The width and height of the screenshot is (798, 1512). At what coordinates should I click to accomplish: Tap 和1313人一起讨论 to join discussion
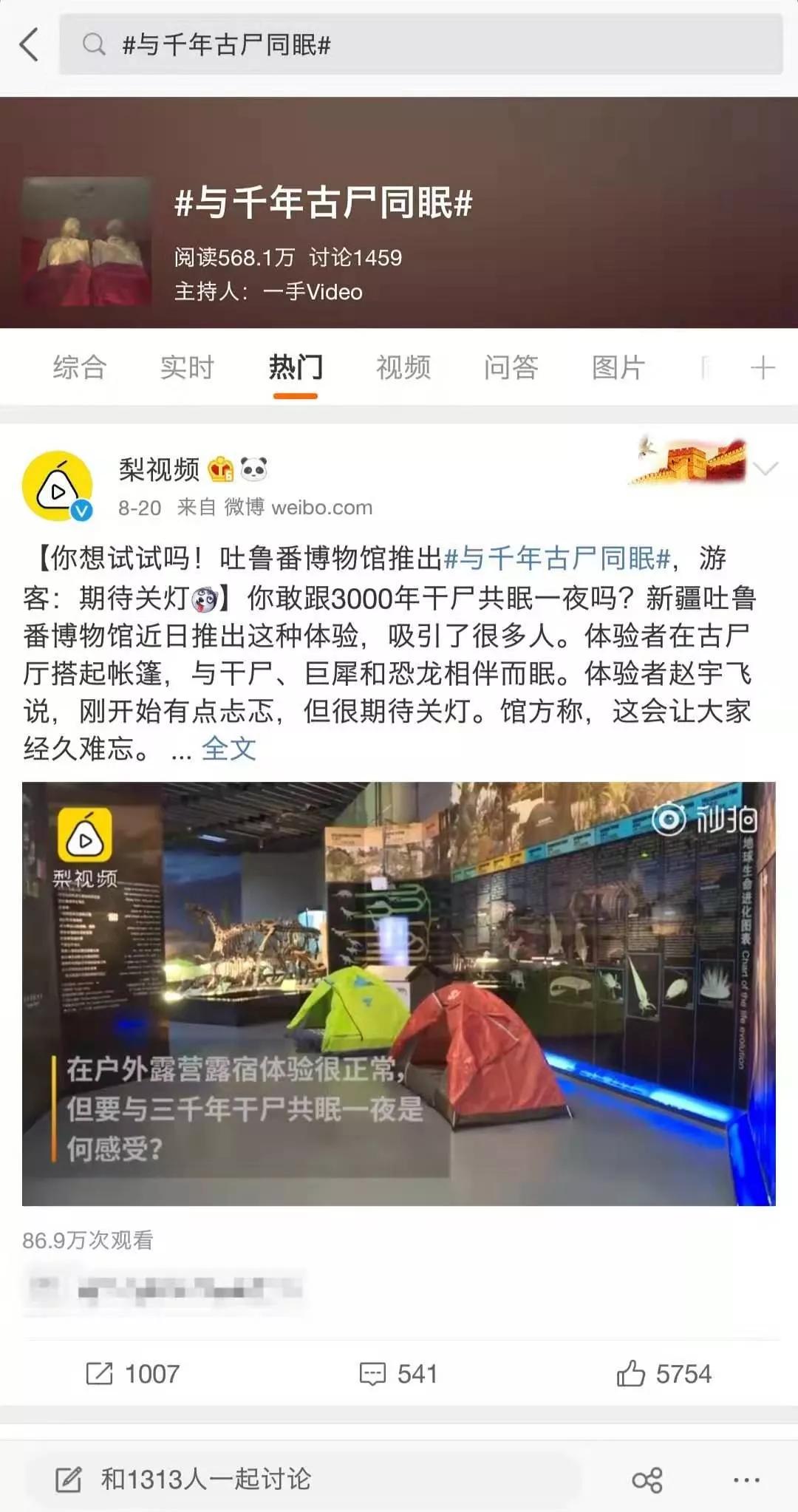pos(205,1479)
